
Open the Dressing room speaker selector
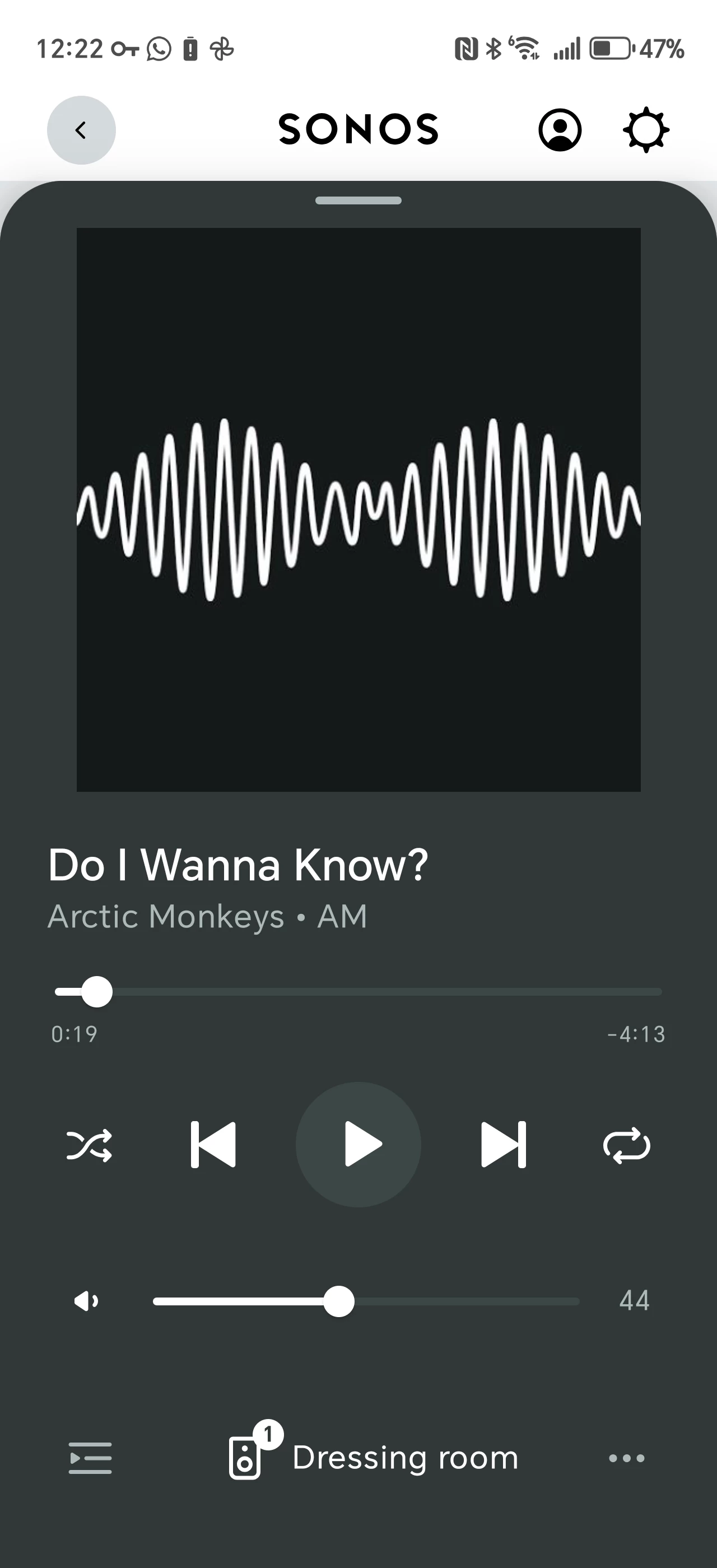coord(374,1458)
